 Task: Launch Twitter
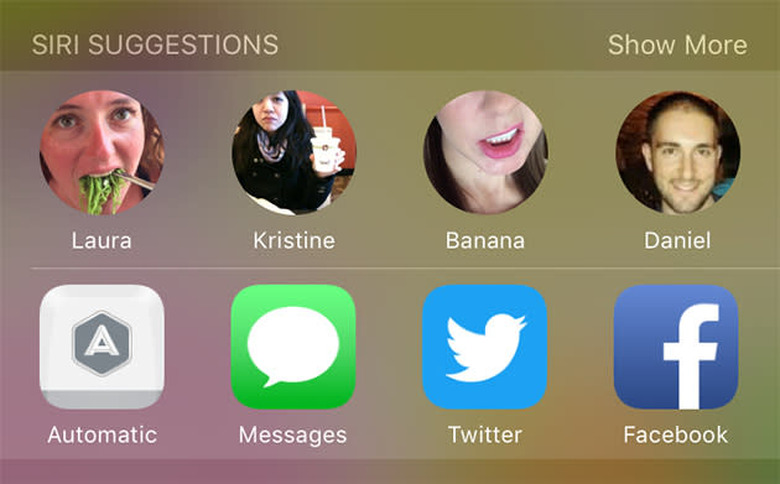click(485, 347)
